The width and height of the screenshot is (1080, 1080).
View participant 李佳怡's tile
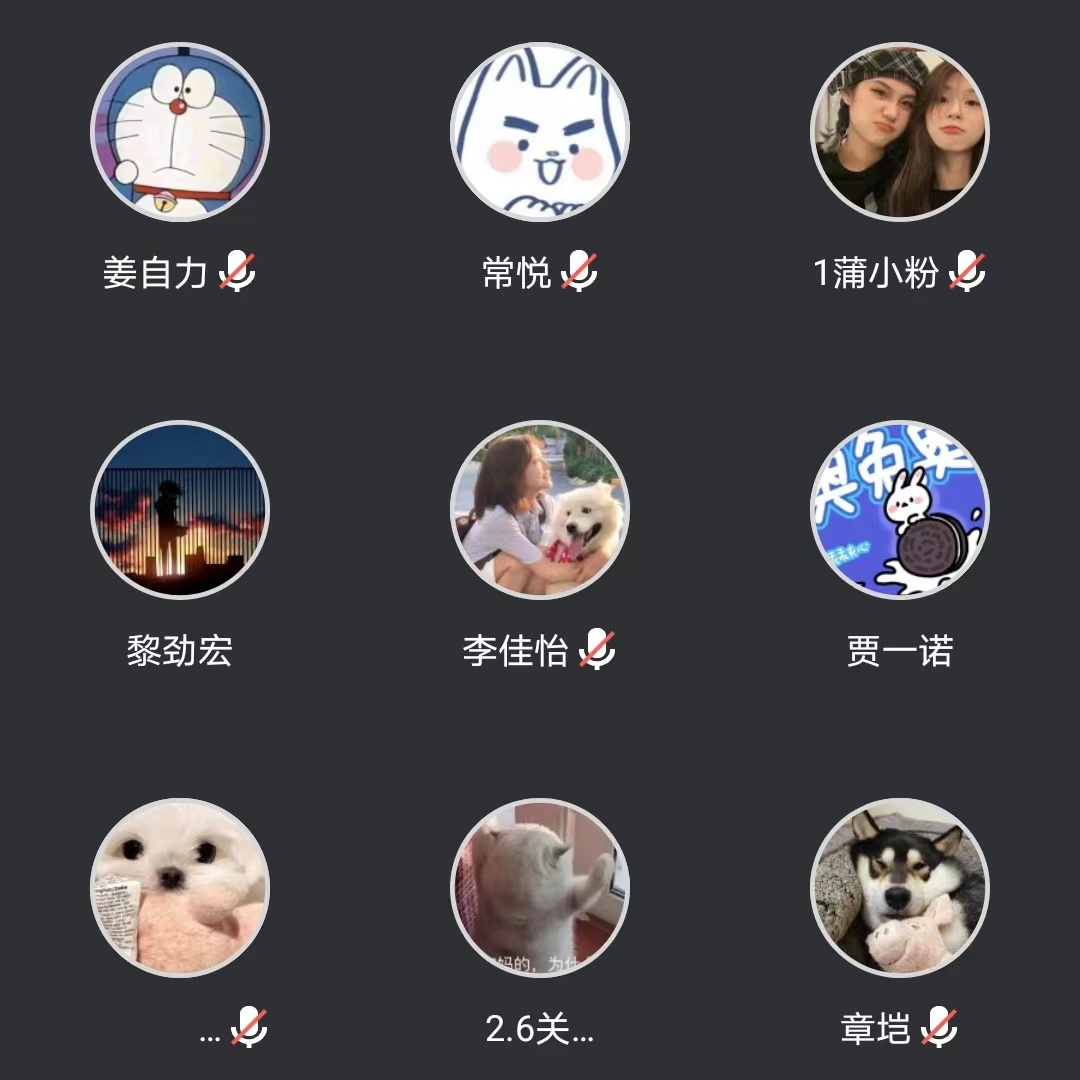pyautogui.click(x=540, y=510)
